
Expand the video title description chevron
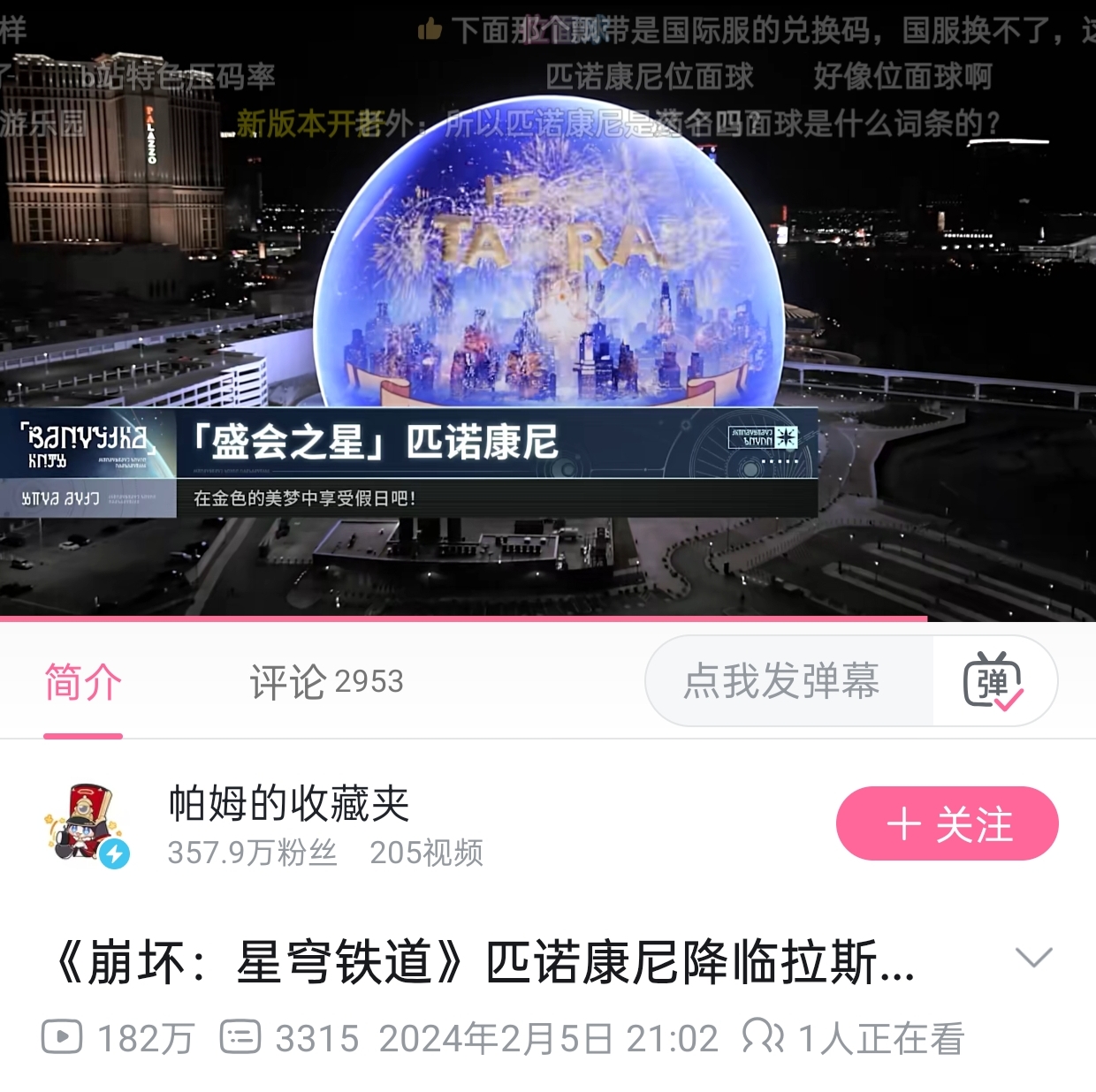(1033, 958)
